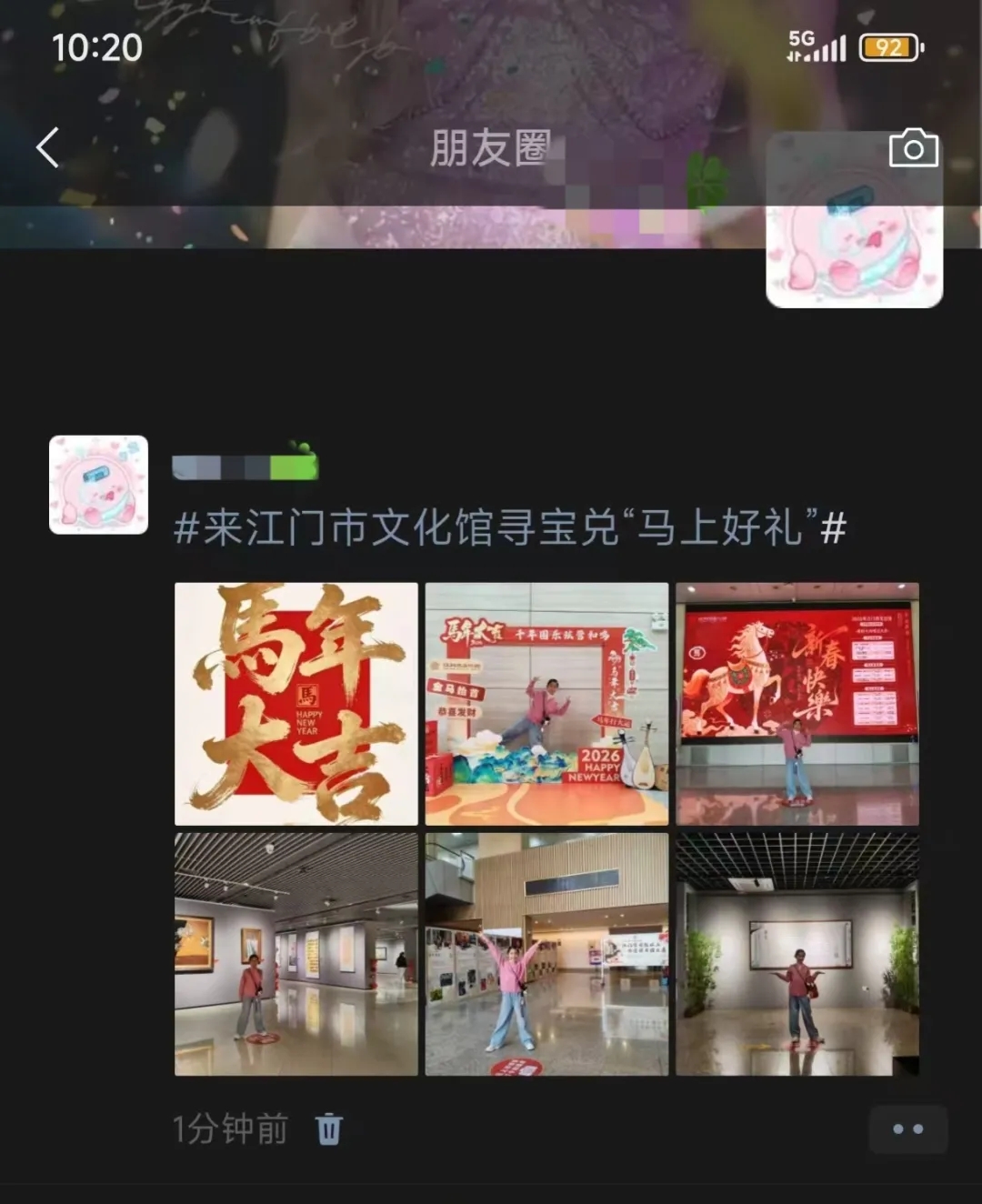
Task: Open the camera to post a moment
Action: (x=913, y=149)
